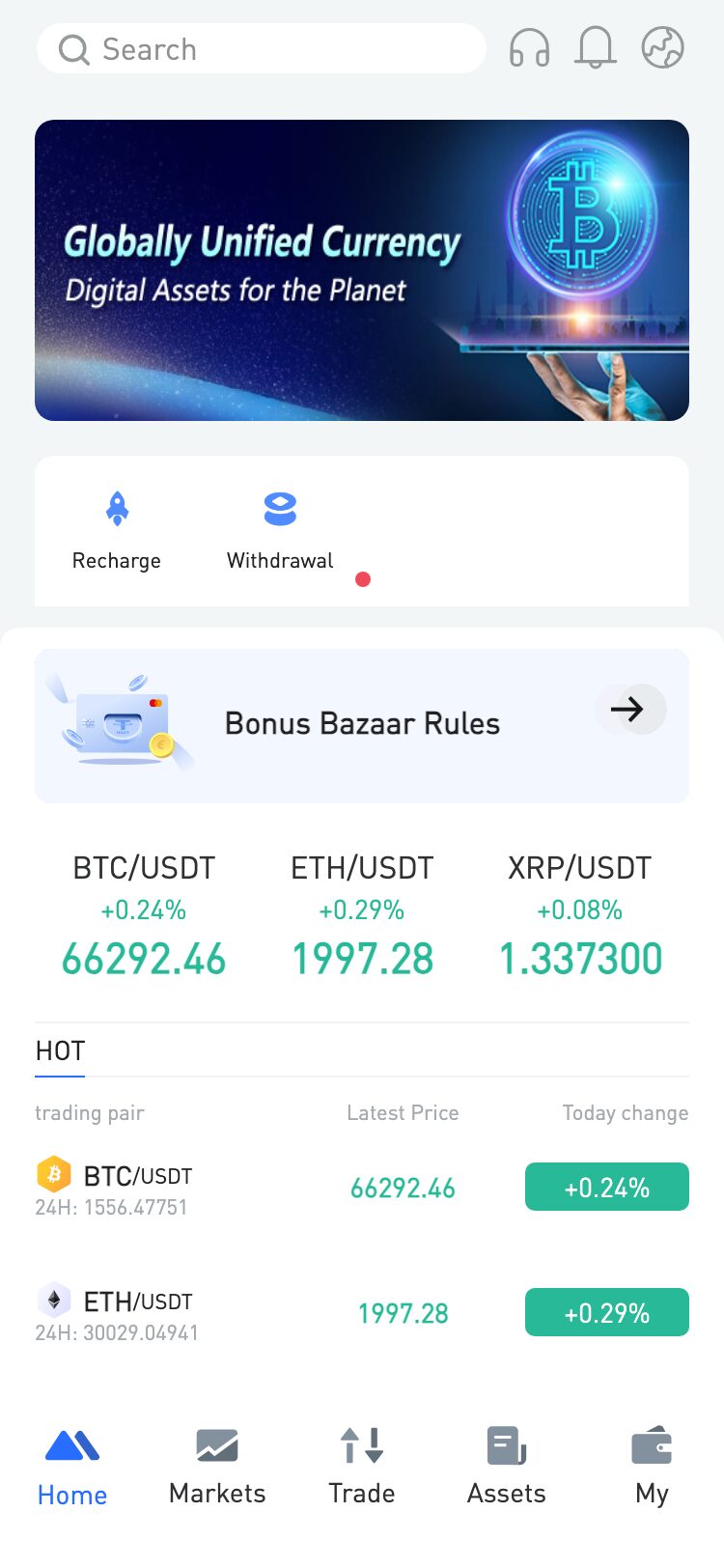Open Withdrawal

(x=280, y=530)
